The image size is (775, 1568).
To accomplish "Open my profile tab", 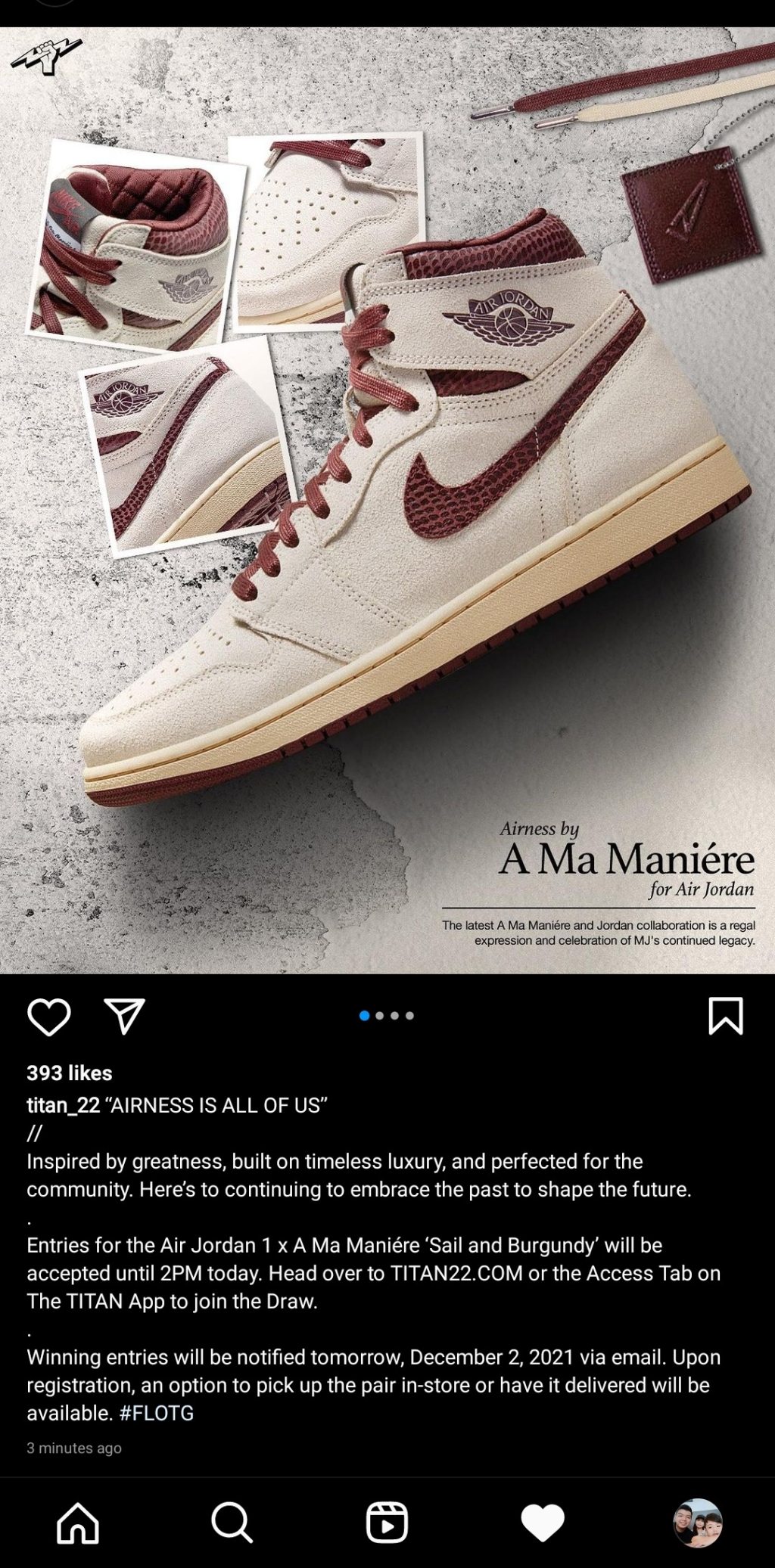I will click(x=697, y=1522).
